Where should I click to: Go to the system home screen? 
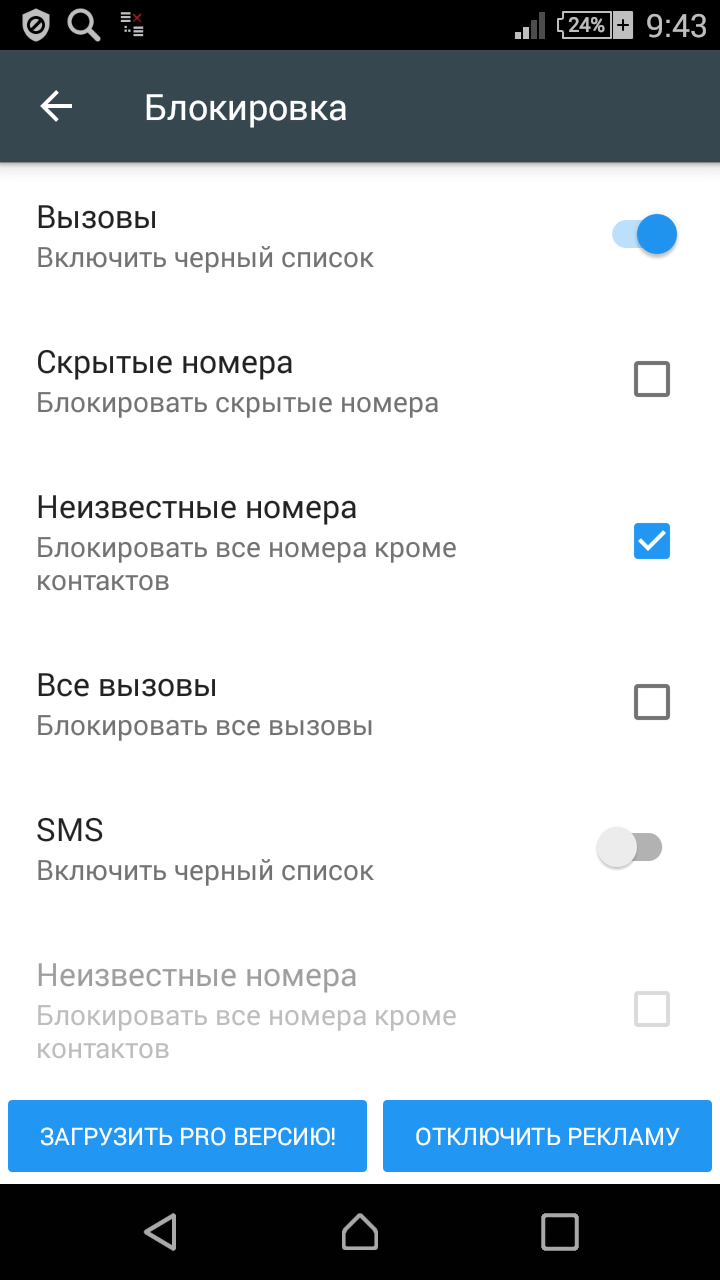(x=360, y=1231)
